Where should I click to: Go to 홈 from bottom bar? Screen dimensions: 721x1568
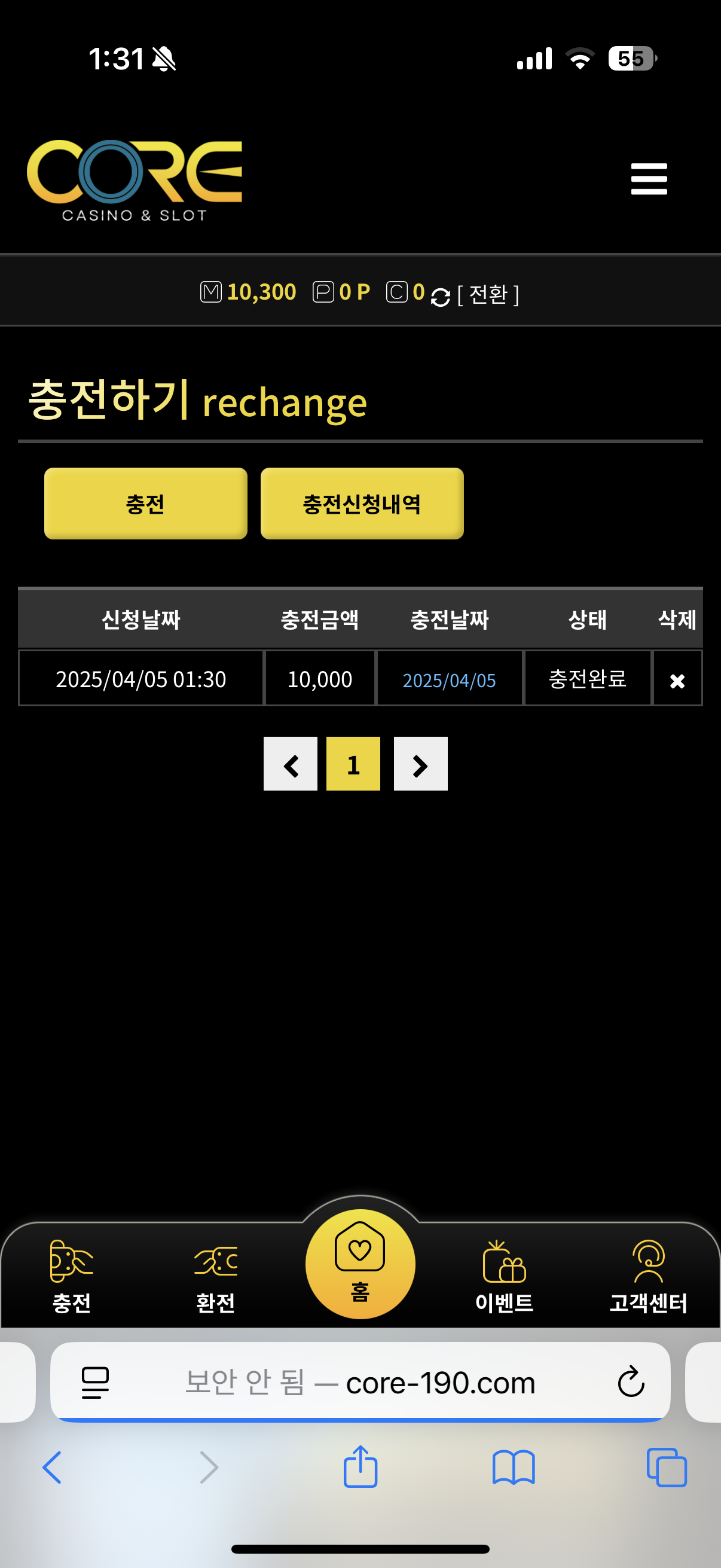click(360, 1265)
